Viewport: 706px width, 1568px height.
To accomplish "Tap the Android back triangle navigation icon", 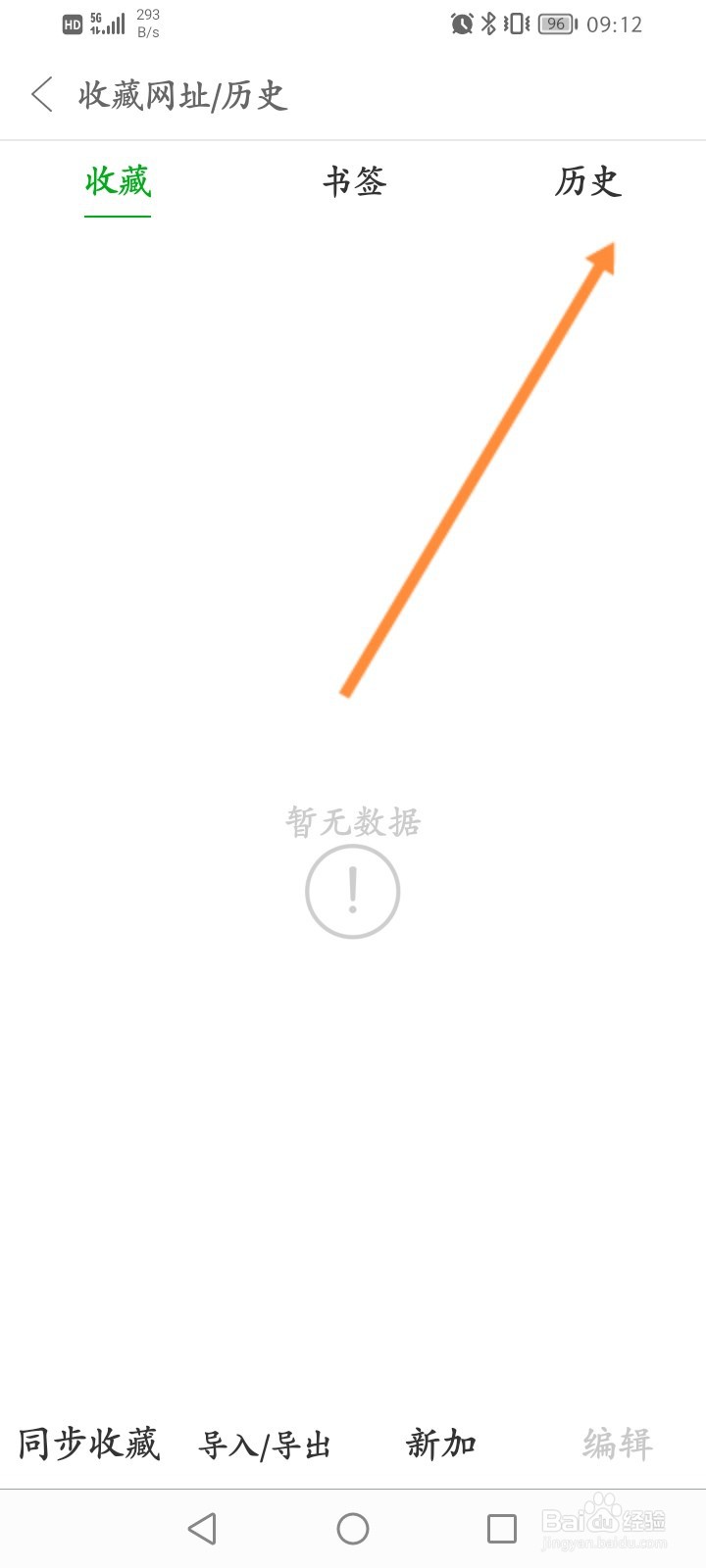I will [201, 1527].
